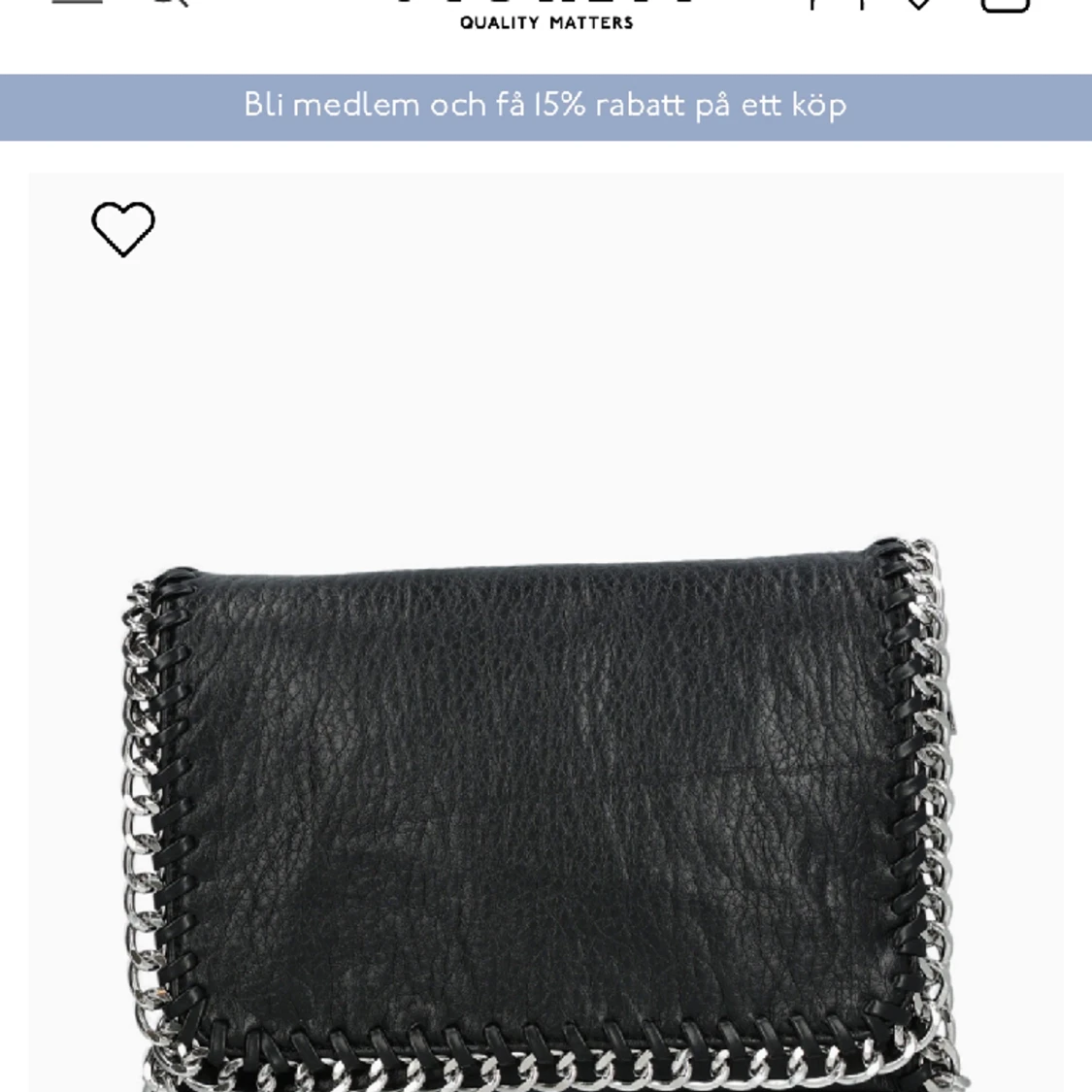Open the 15% member discount banner
The width and height of the screenshot is (1092, 1092).
tap(546, 107)
